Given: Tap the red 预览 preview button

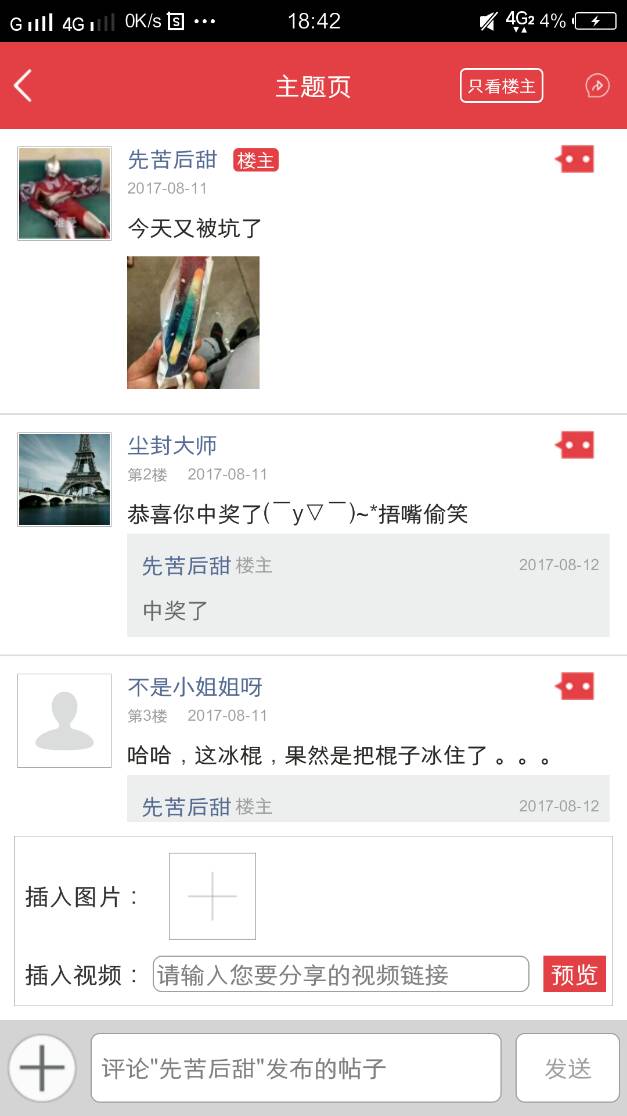Looking at the screenshot, I should [574, 974].
